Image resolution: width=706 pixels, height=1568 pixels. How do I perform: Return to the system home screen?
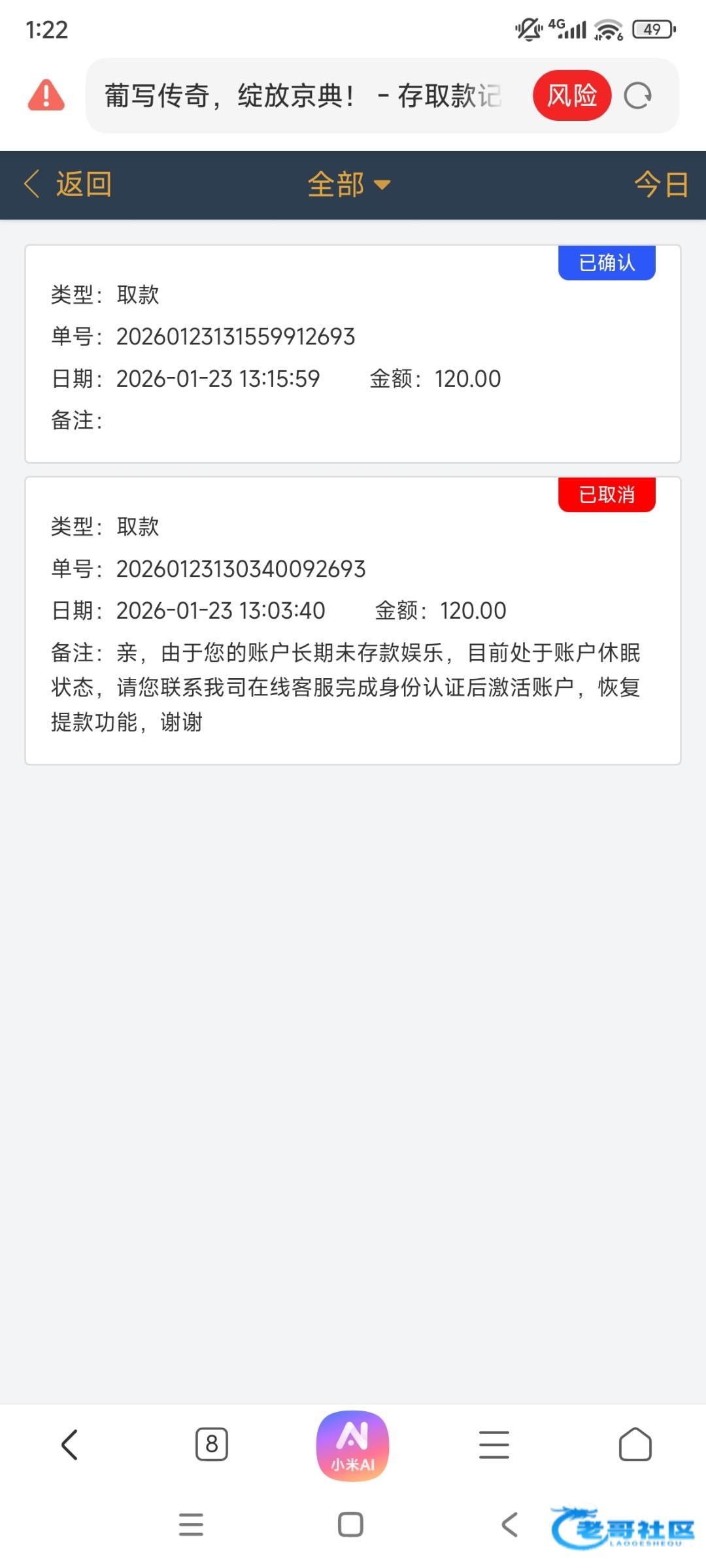pos(350,1525)
